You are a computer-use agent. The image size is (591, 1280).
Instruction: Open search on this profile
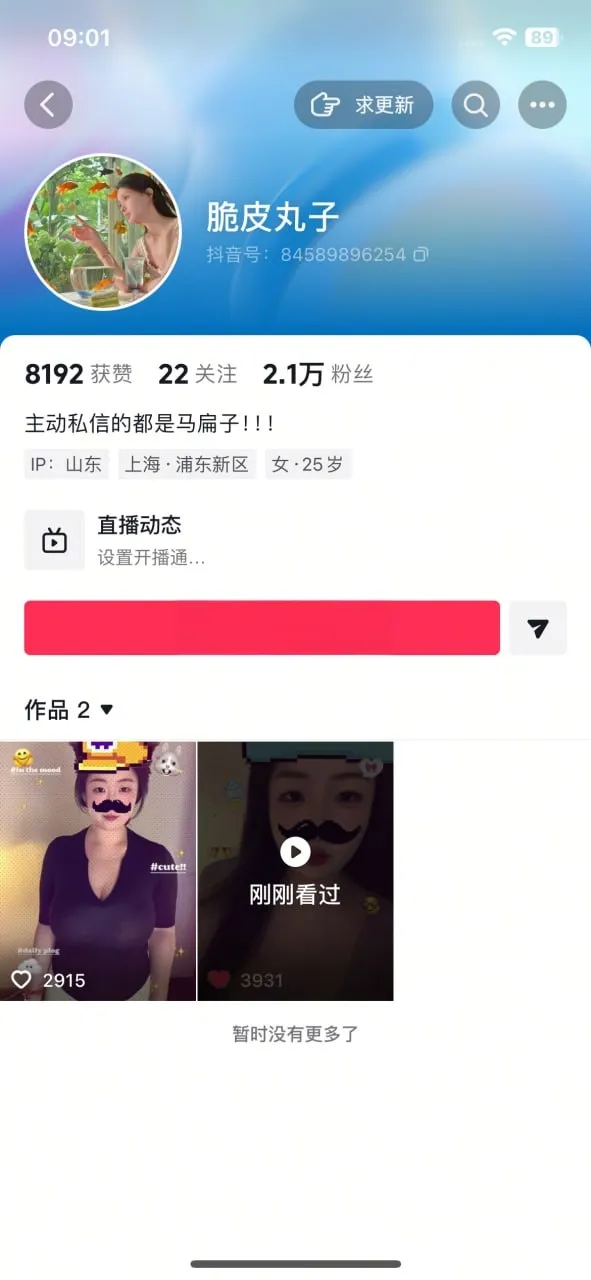(476, 105)
